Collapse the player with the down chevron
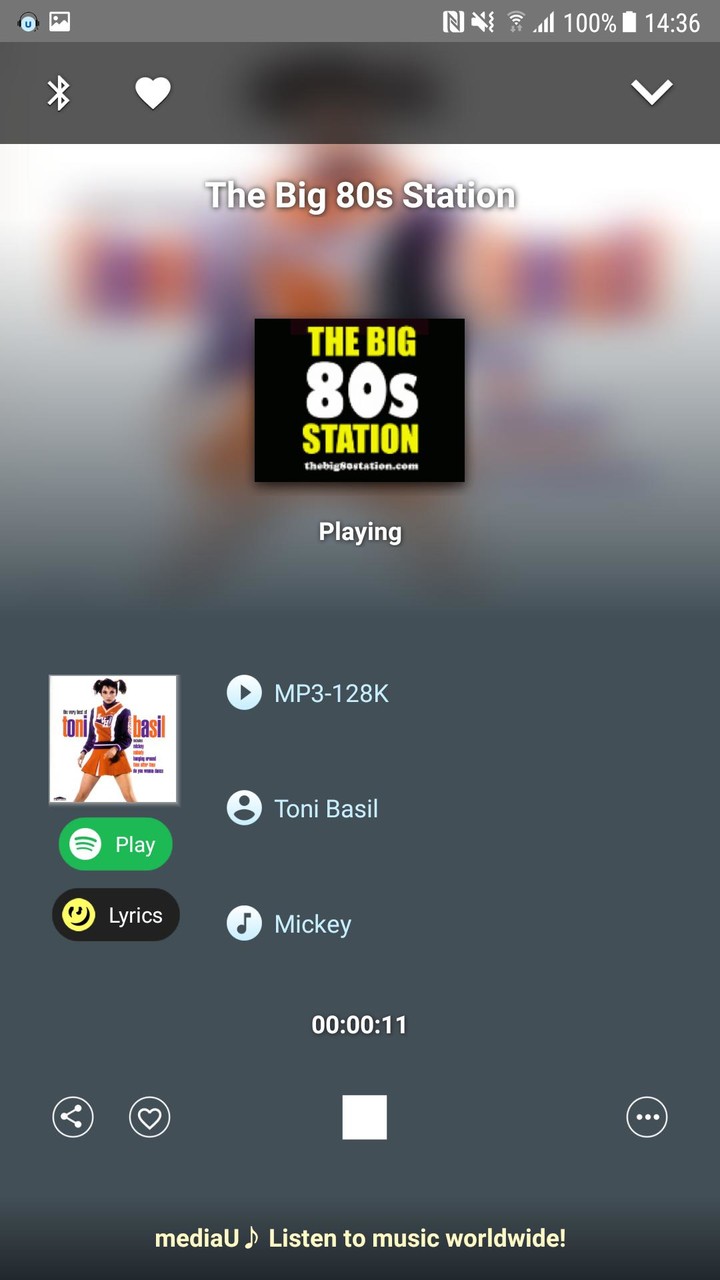720x1280 pixels. pos(651,93)
